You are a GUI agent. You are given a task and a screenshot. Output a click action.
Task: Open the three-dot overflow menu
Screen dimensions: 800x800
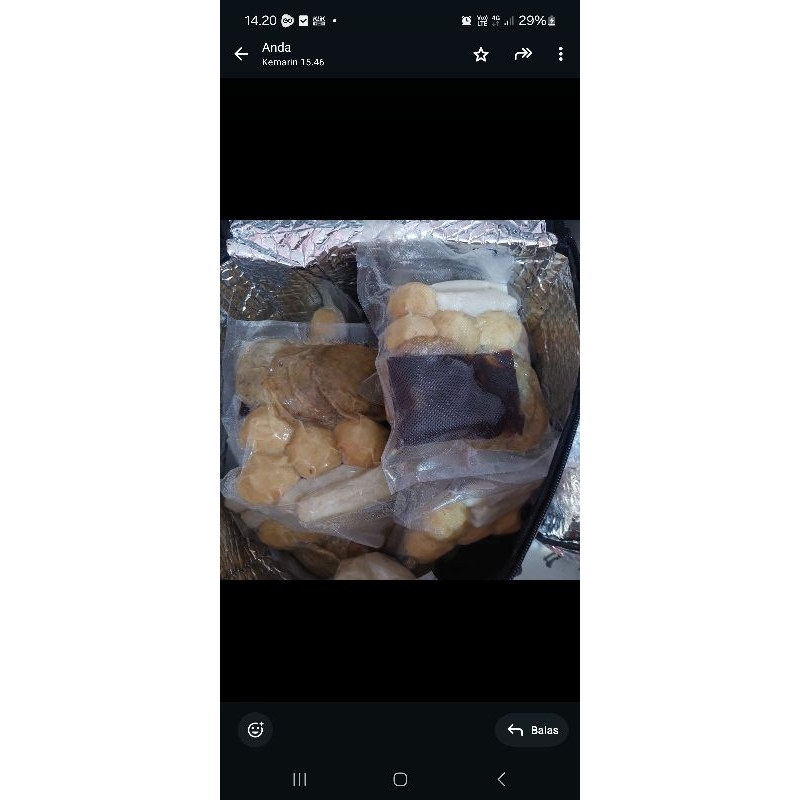(560, 54)
